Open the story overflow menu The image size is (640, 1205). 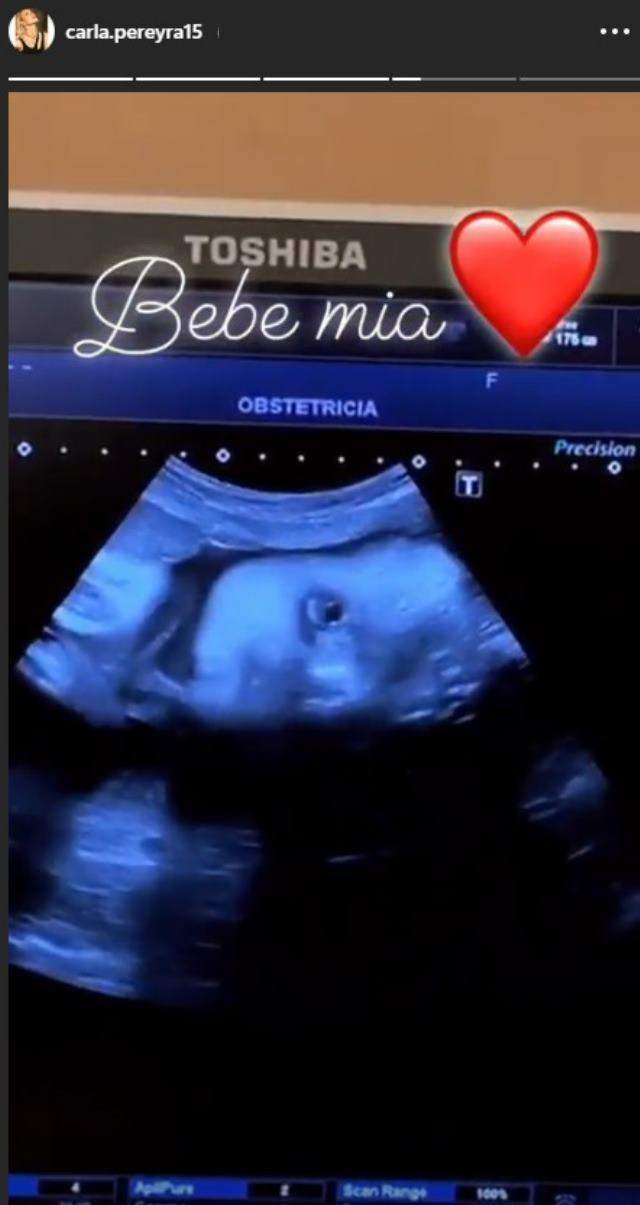click(x=614, y=32)
